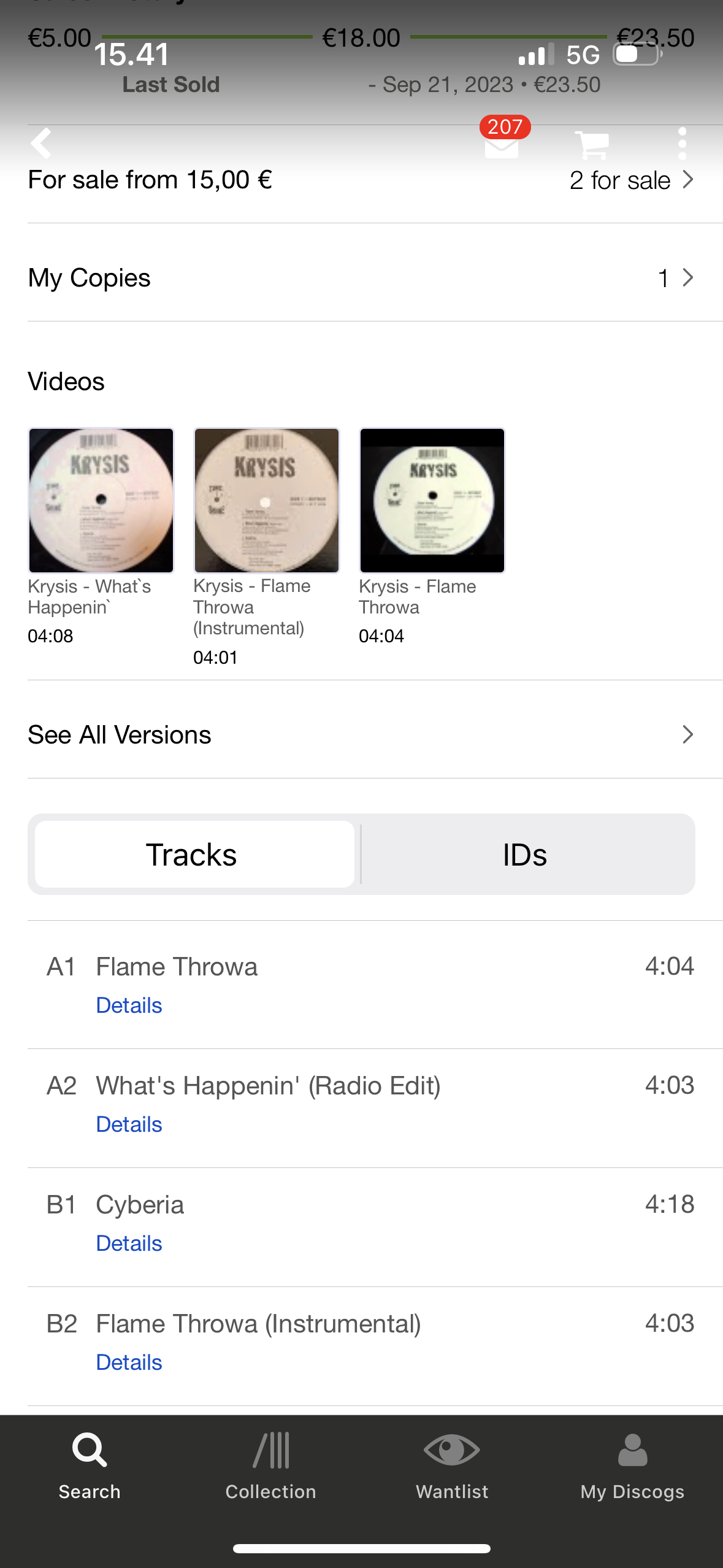View Details for A1 Flame Throwa

point(129,1005)
